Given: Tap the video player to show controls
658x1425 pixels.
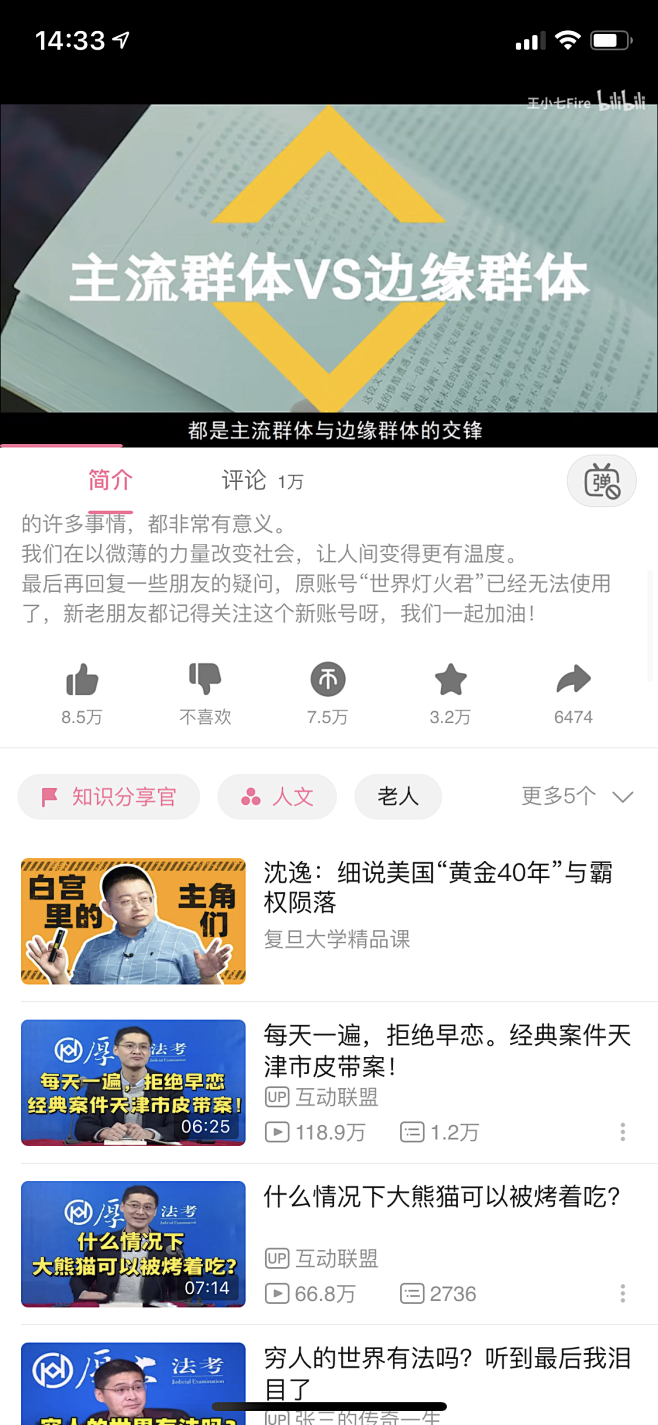Looking at the screenshot, I should click(329, 260).
